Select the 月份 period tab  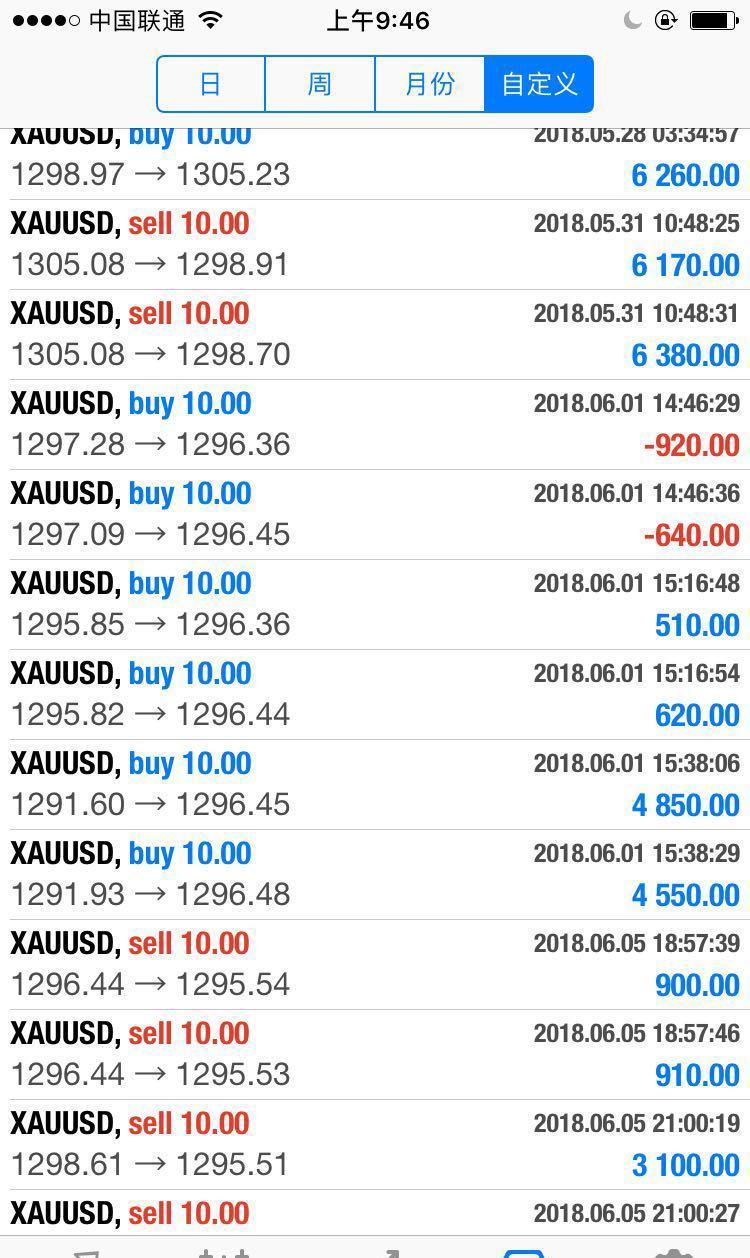point(430,84)
